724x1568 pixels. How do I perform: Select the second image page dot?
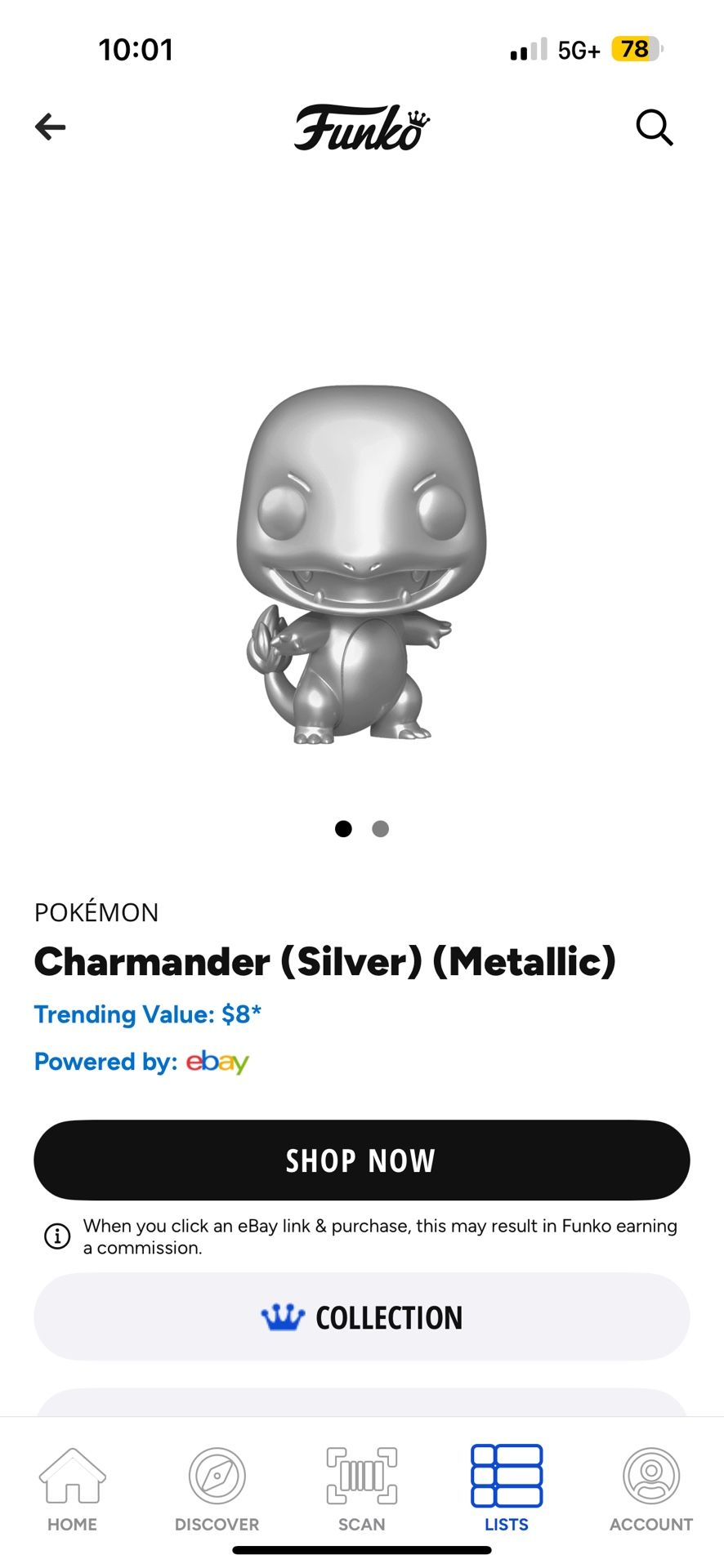click(380, 829)
